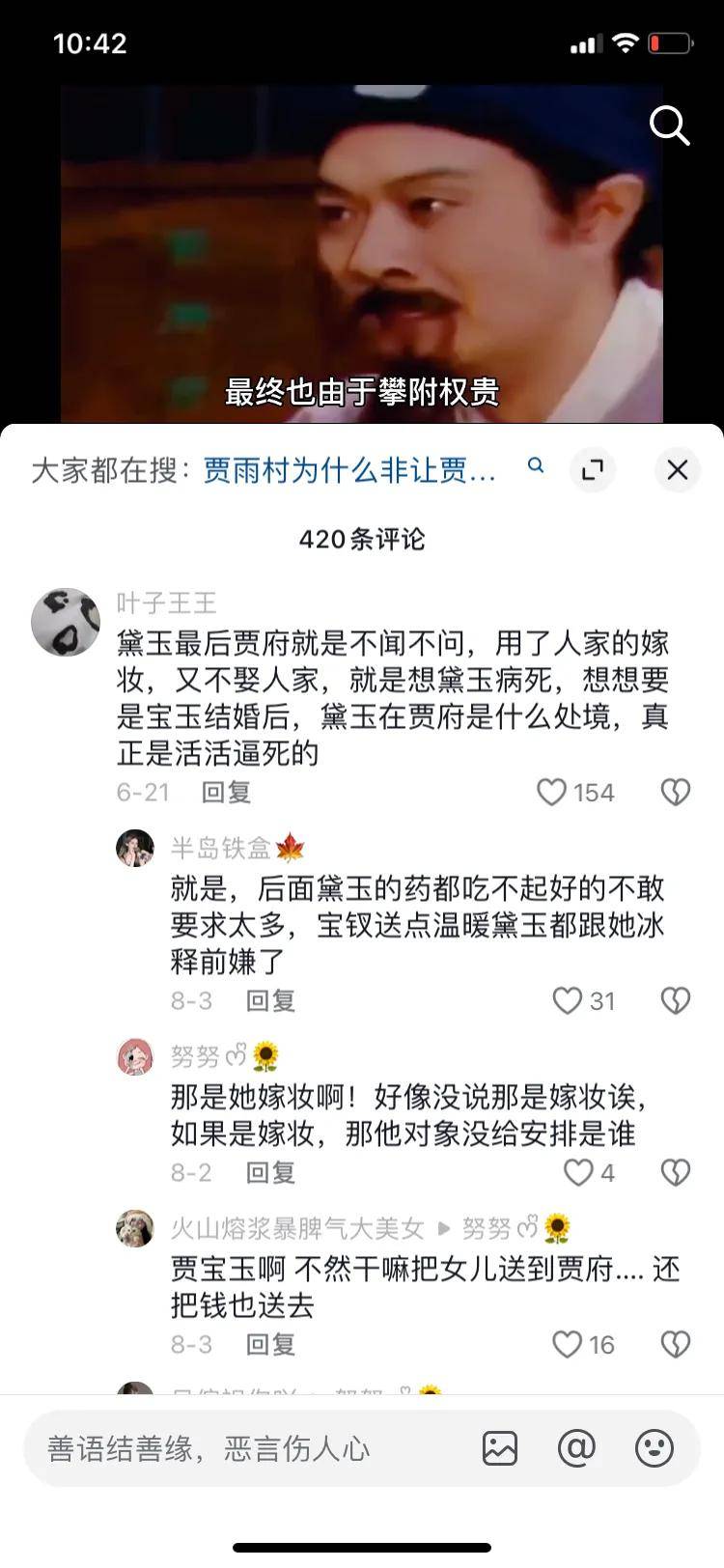Open the search magnifier on the video
Screen dimensions: 724x1568
tap(669, 126)
